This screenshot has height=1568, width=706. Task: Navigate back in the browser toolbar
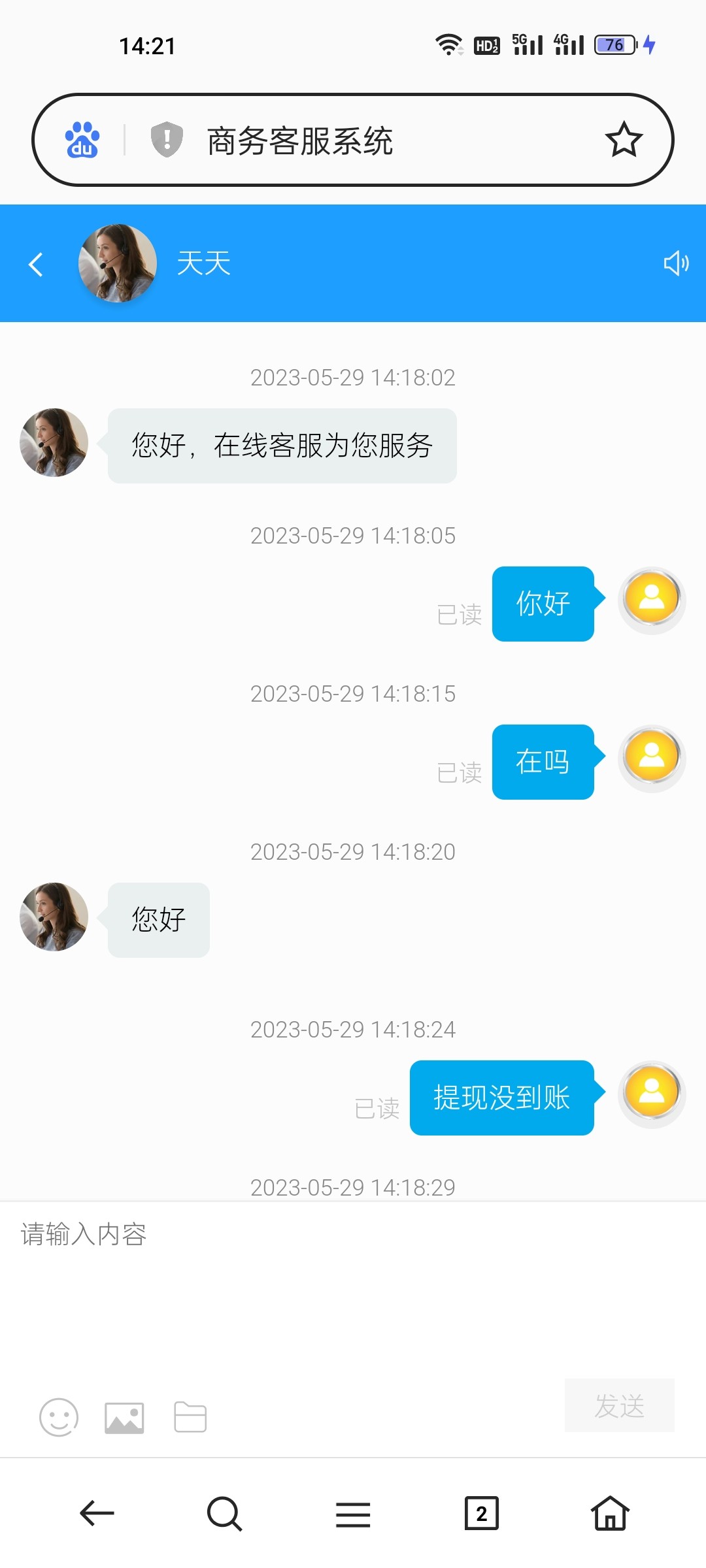[x=97, y=1513]
